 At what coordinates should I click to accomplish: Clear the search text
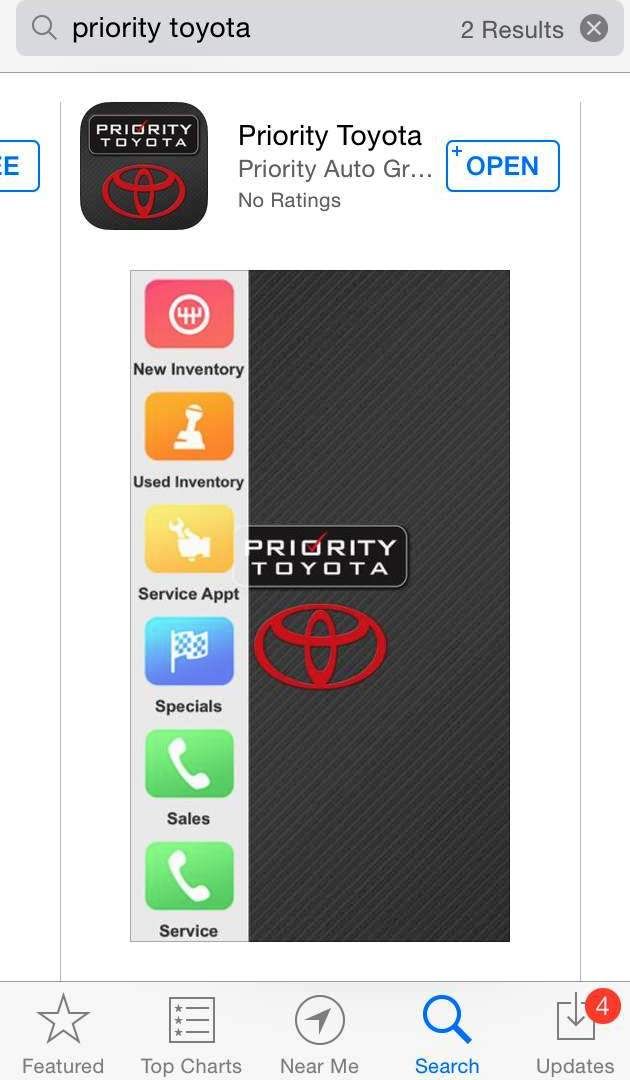pyautogui.click(x=594, y=29)
